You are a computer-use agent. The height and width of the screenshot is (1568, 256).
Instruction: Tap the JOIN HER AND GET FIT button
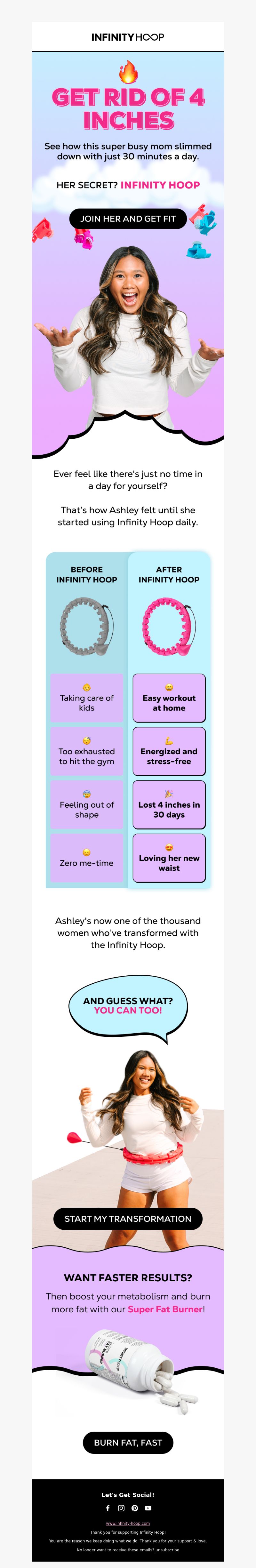tap(128, 219)
